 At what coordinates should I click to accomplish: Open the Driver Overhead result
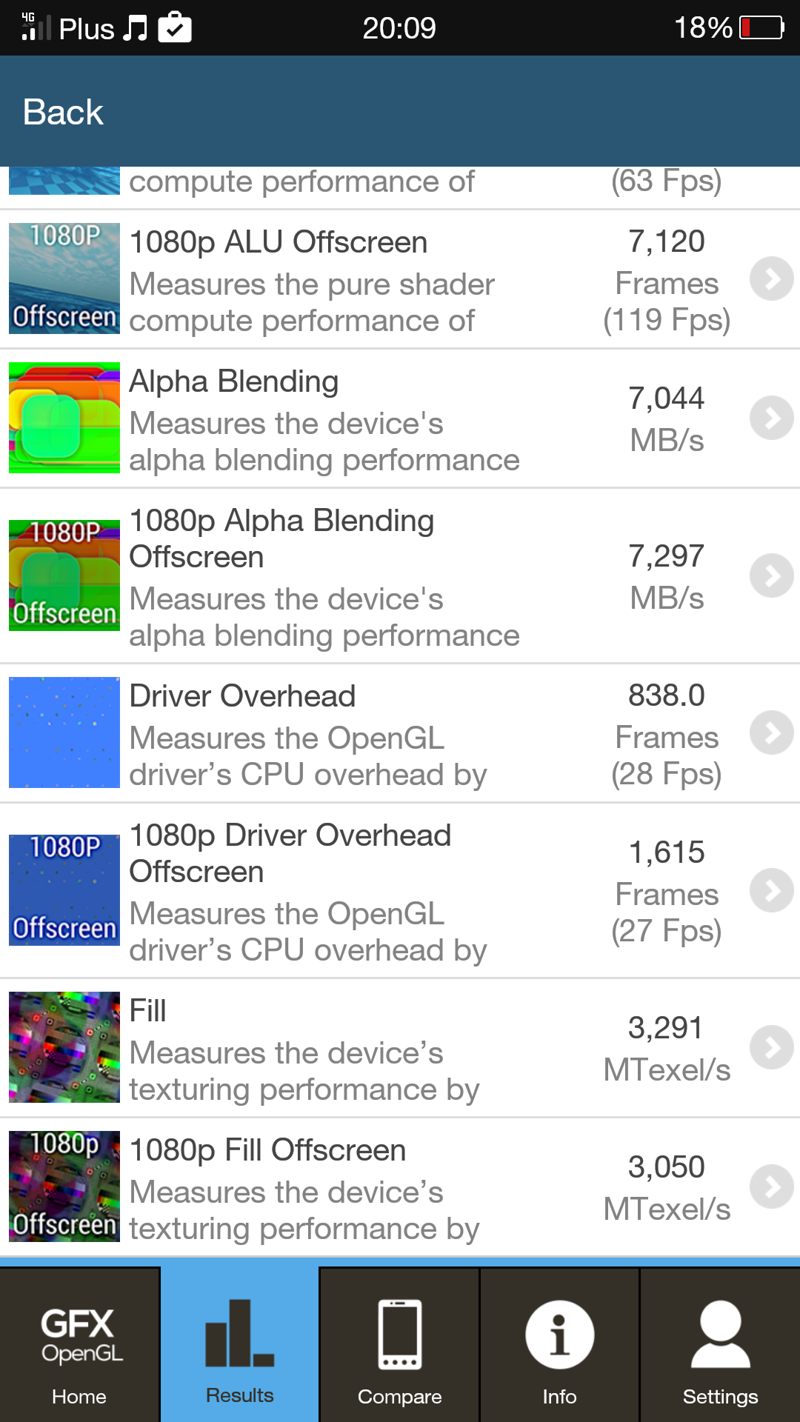pyautogui.click(x=400, y=733)
